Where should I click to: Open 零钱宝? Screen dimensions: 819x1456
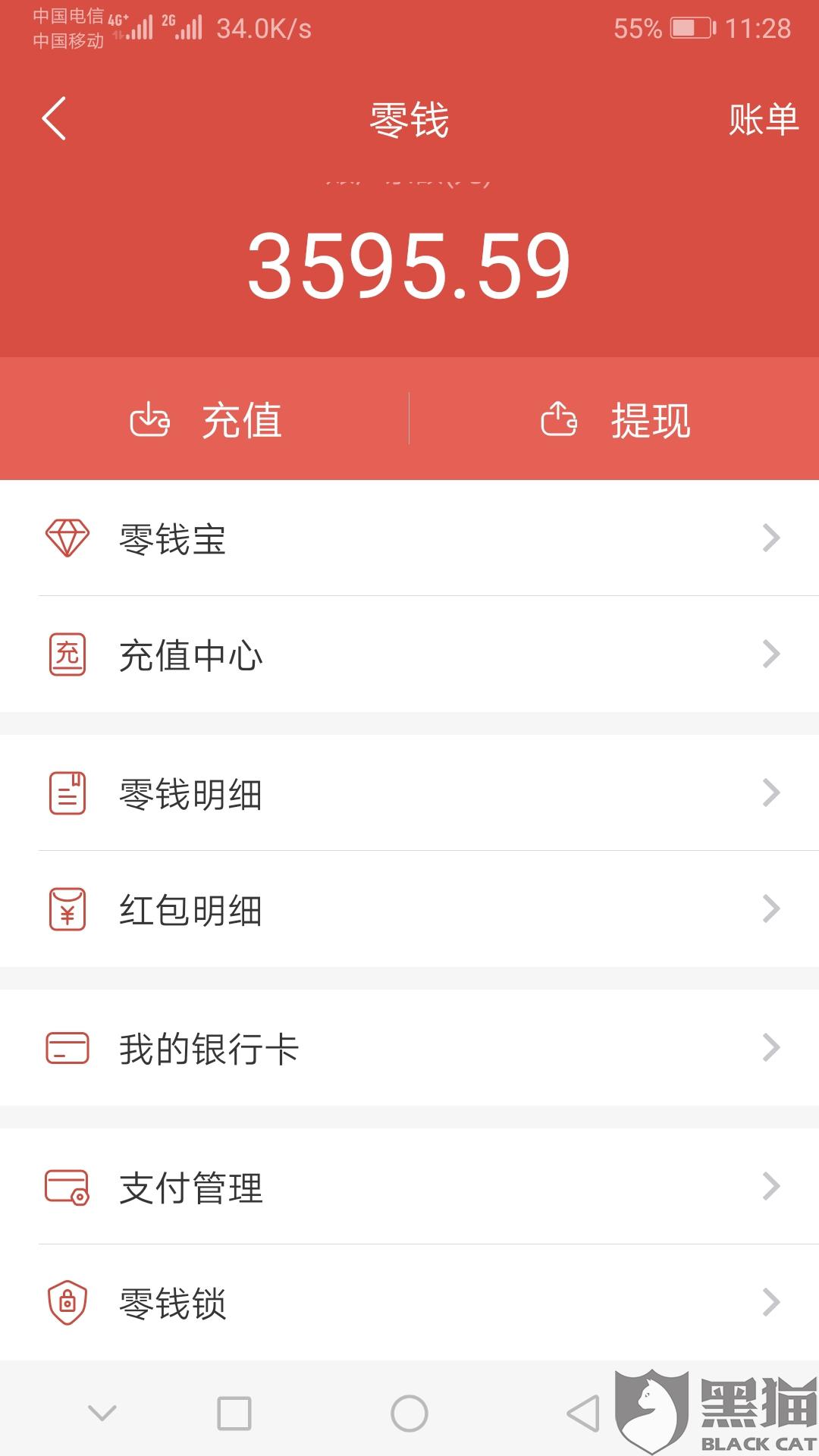[409, 538]
